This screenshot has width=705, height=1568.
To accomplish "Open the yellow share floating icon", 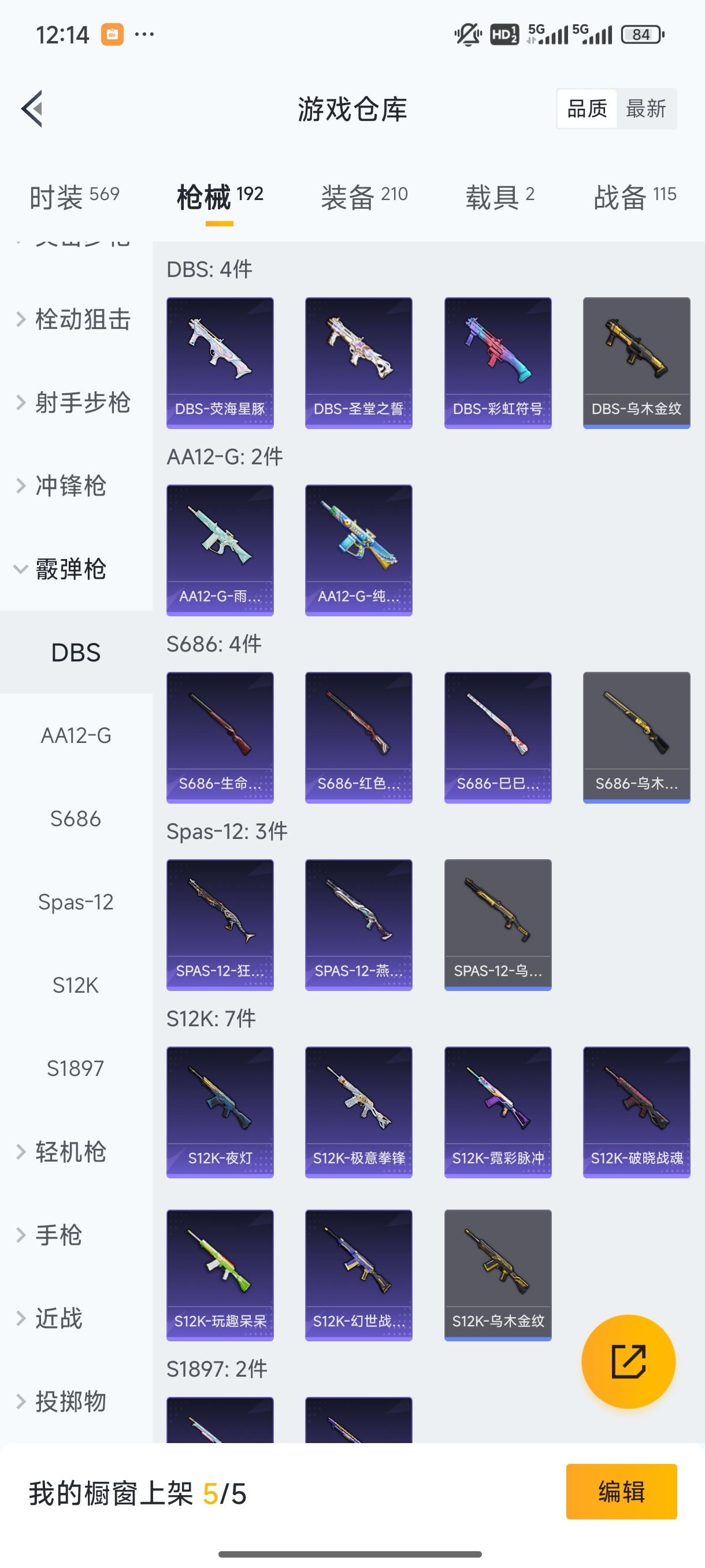I will [628, 1362].
